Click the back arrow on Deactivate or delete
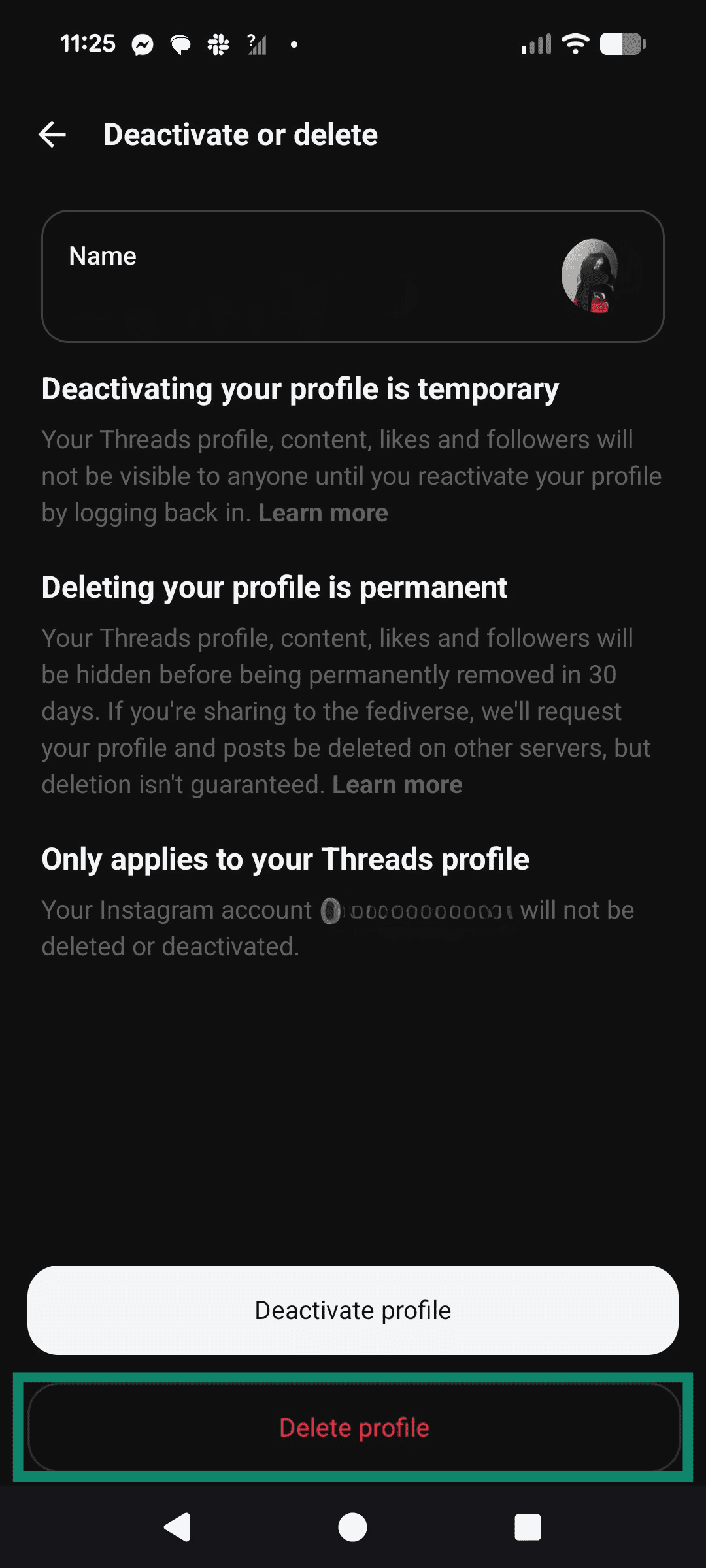Screen dimensions: 706x1568 52,134
